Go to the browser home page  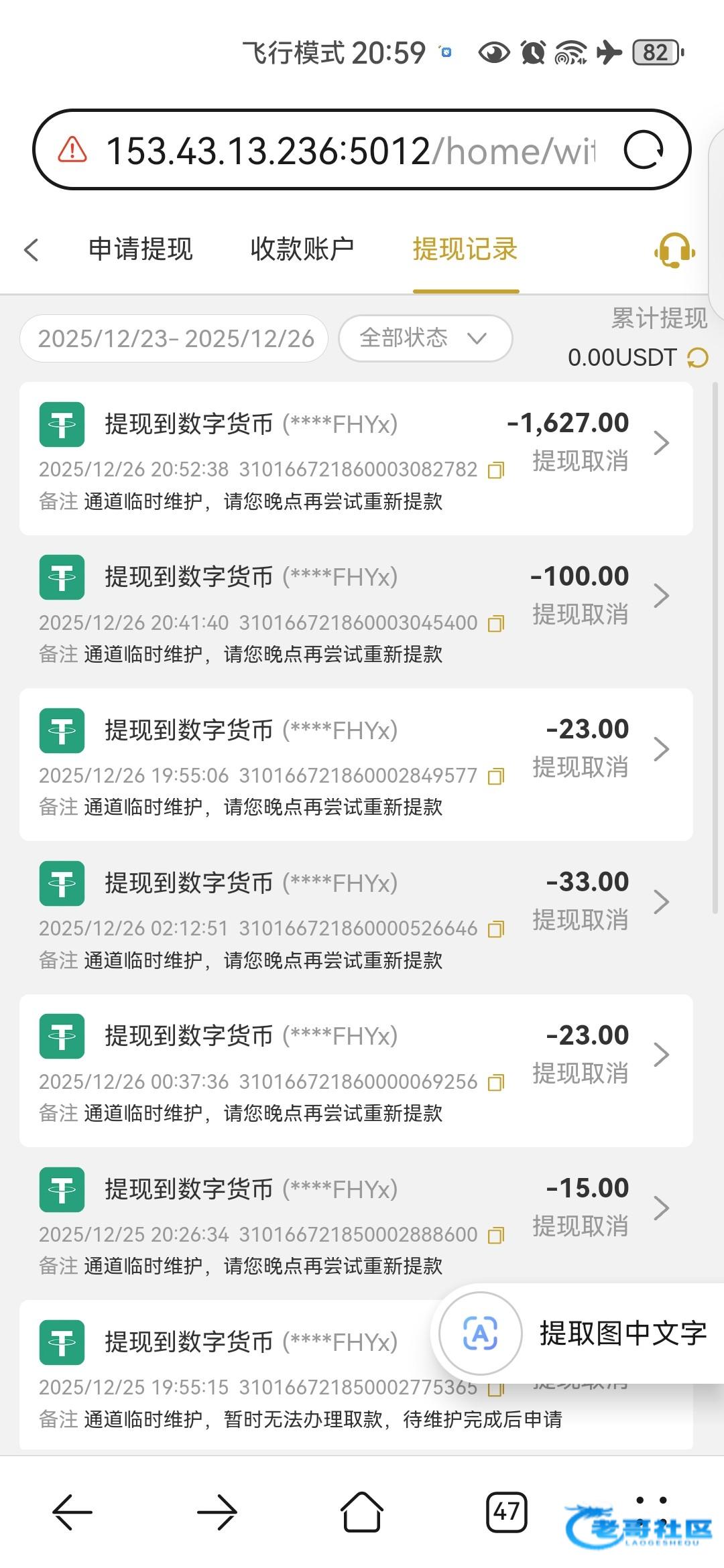pos(362,1512)
